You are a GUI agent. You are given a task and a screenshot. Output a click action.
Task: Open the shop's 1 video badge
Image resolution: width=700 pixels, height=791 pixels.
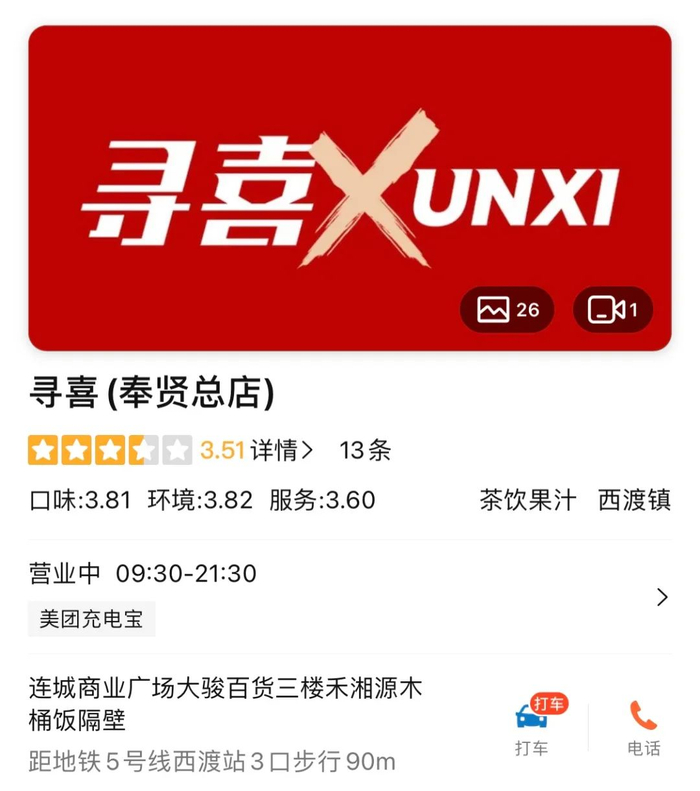(612, 310)
